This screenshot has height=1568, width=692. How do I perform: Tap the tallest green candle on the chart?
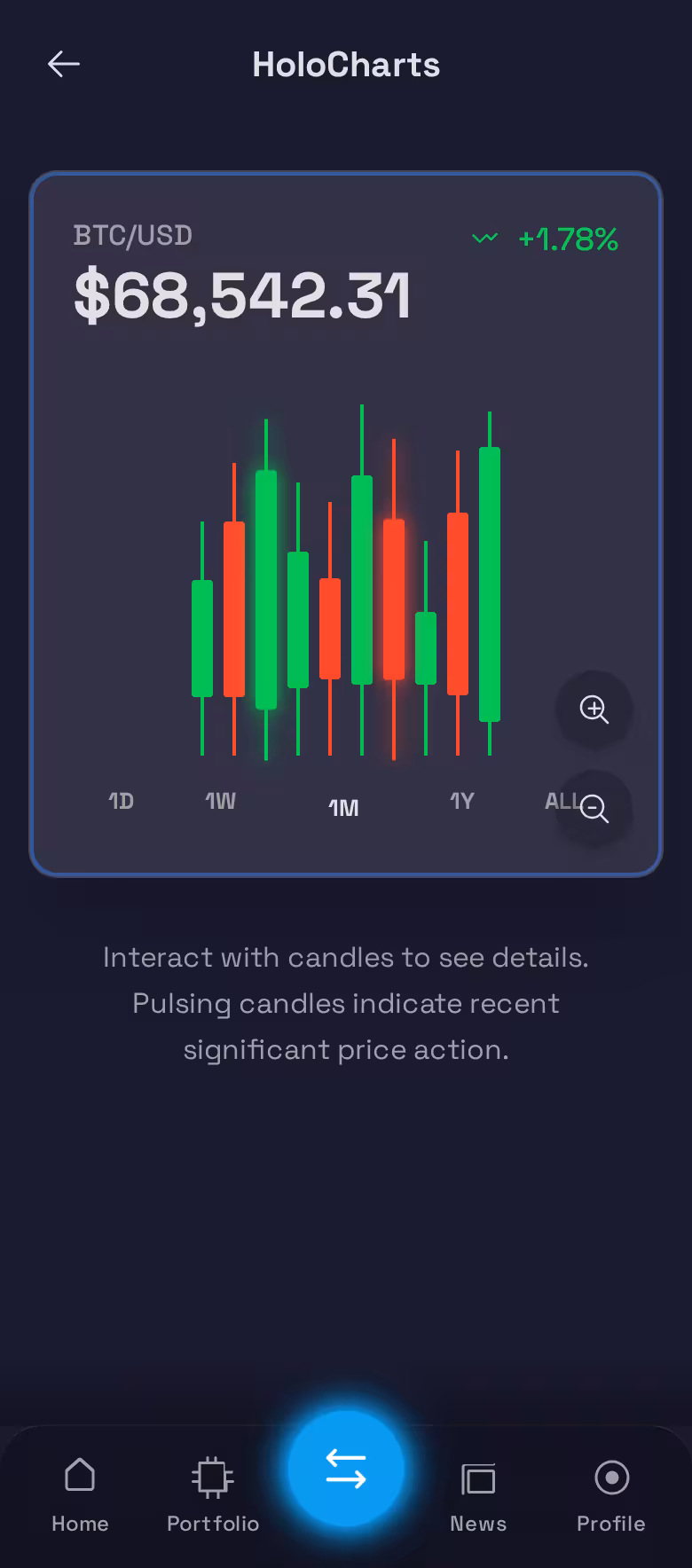tap(489, 576)
